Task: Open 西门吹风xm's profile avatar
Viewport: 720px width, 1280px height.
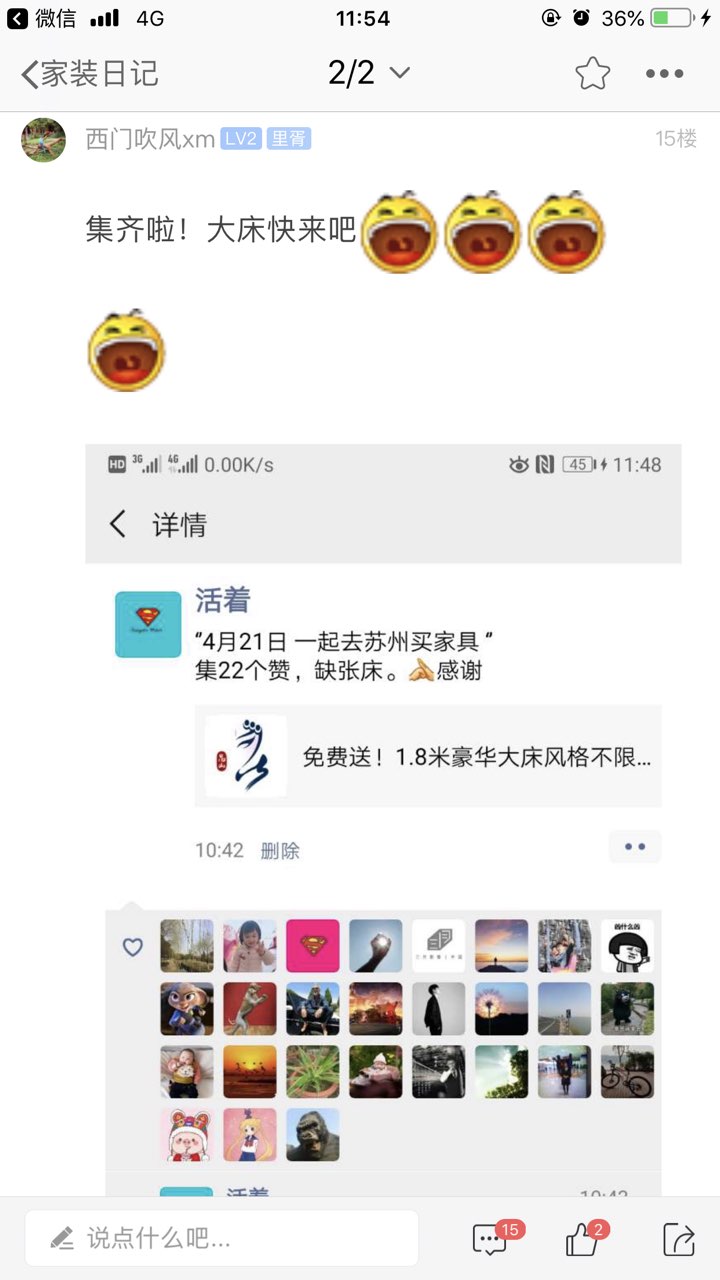Action: point(43,139)
